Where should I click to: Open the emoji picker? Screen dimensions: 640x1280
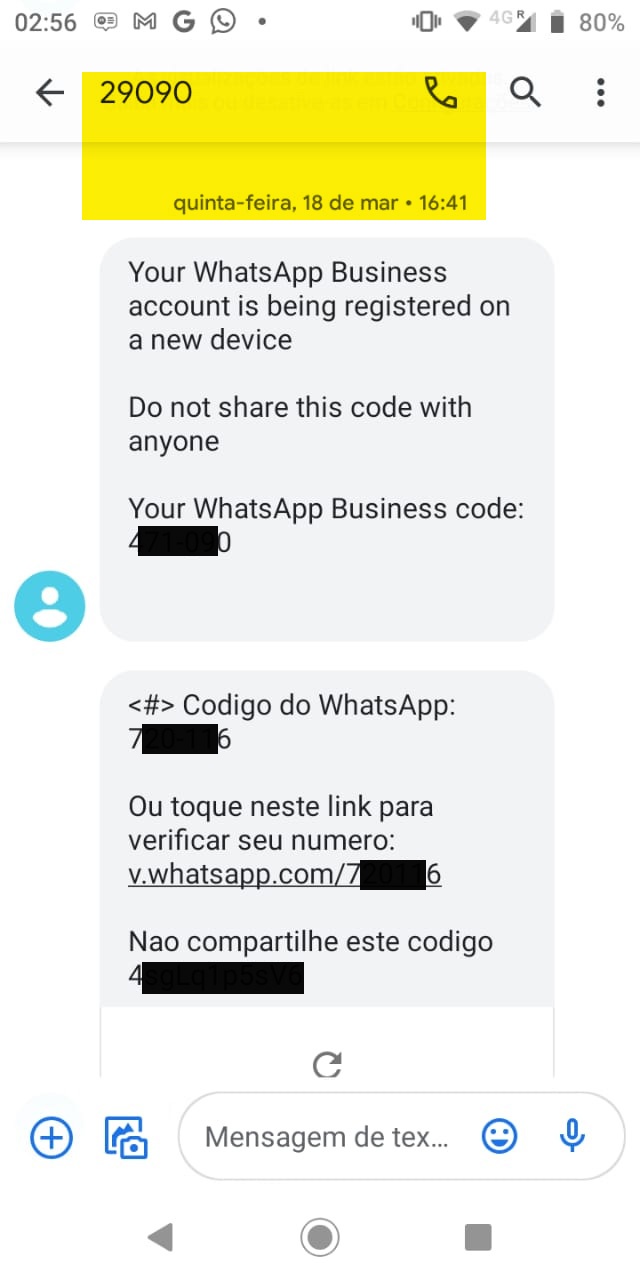(x=499, y=1136)
